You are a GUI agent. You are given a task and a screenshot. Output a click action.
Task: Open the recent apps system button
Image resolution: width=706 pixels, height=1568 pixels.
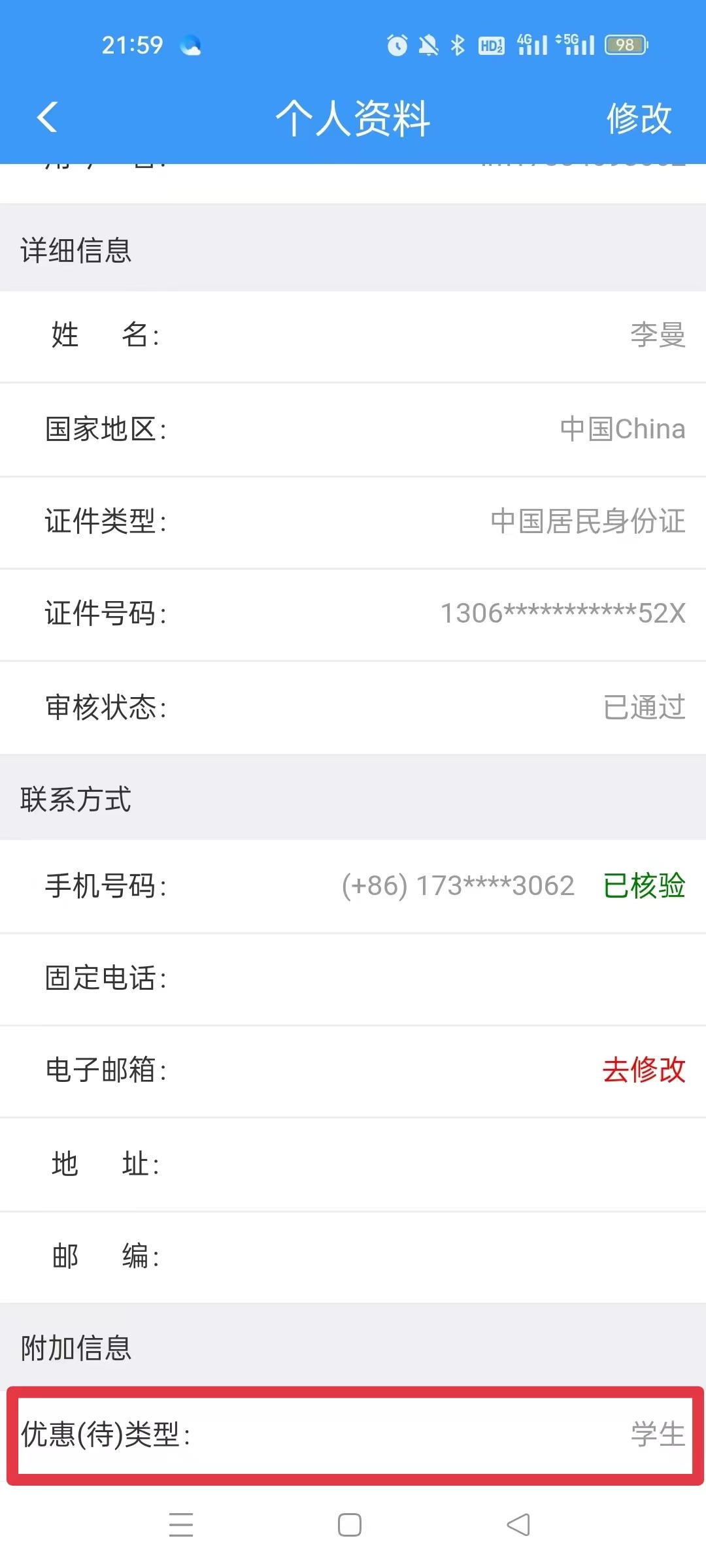pos(181,1525)
